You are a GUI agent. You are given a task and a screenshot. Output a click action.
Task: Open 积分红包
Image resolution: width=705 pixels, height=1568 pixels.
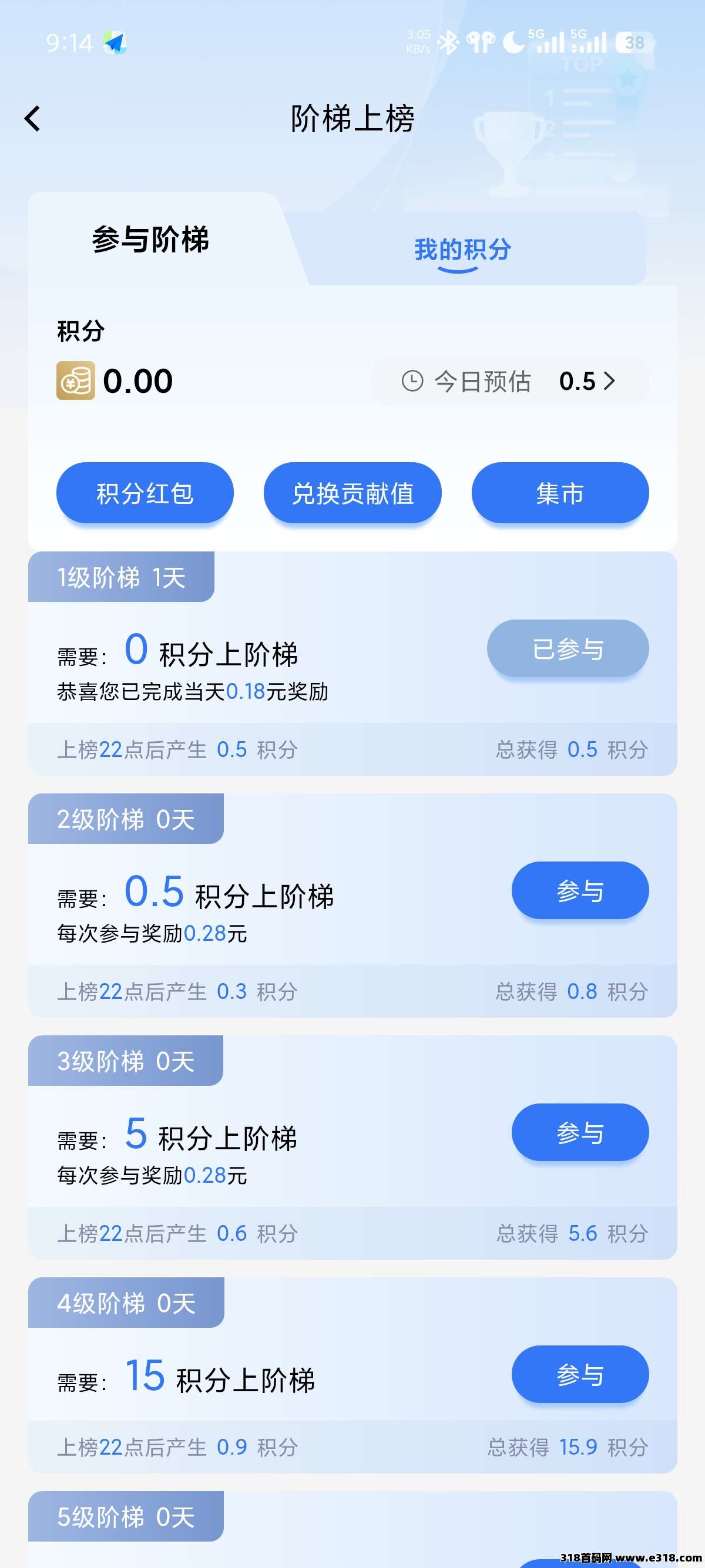pos(145,493)
